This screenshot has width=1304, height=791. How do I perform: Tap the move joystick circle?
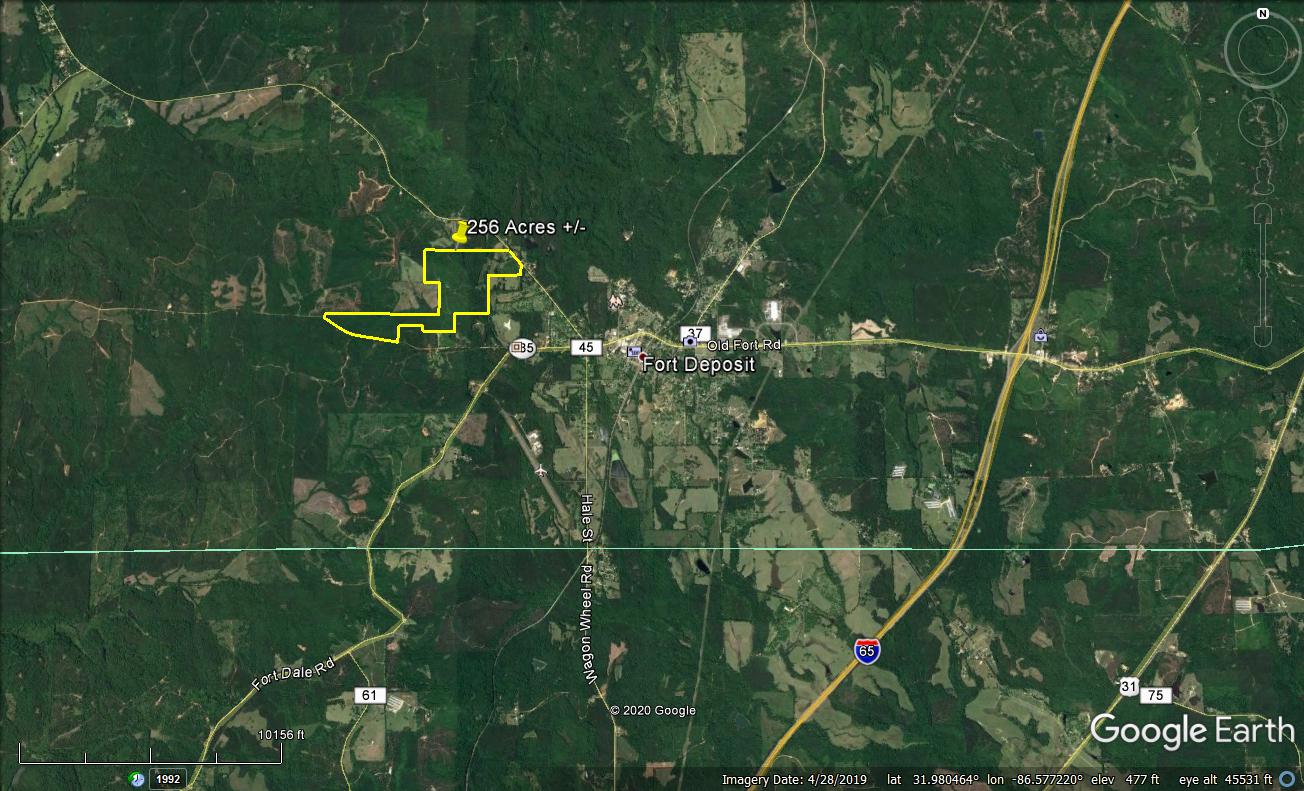[1262, 121]
